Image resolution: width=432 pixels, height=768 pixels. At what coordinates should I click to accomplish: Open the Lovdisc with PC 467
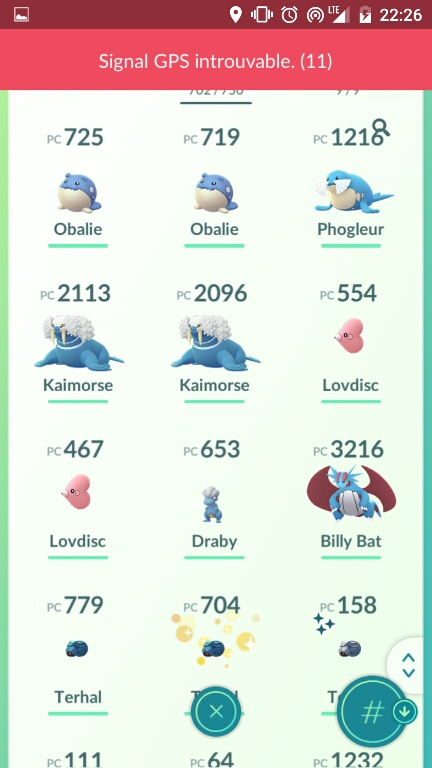pos(78,499)
